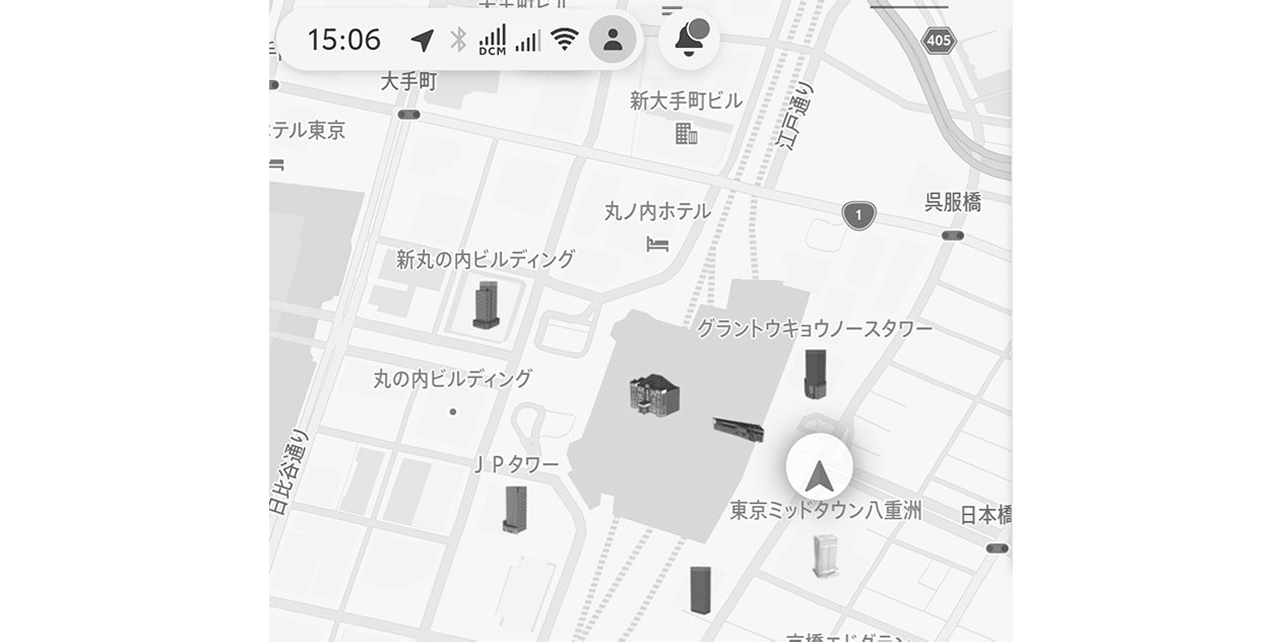Open the user profile icon
This screenshot has width=1280, height=642.
point(613,40)
